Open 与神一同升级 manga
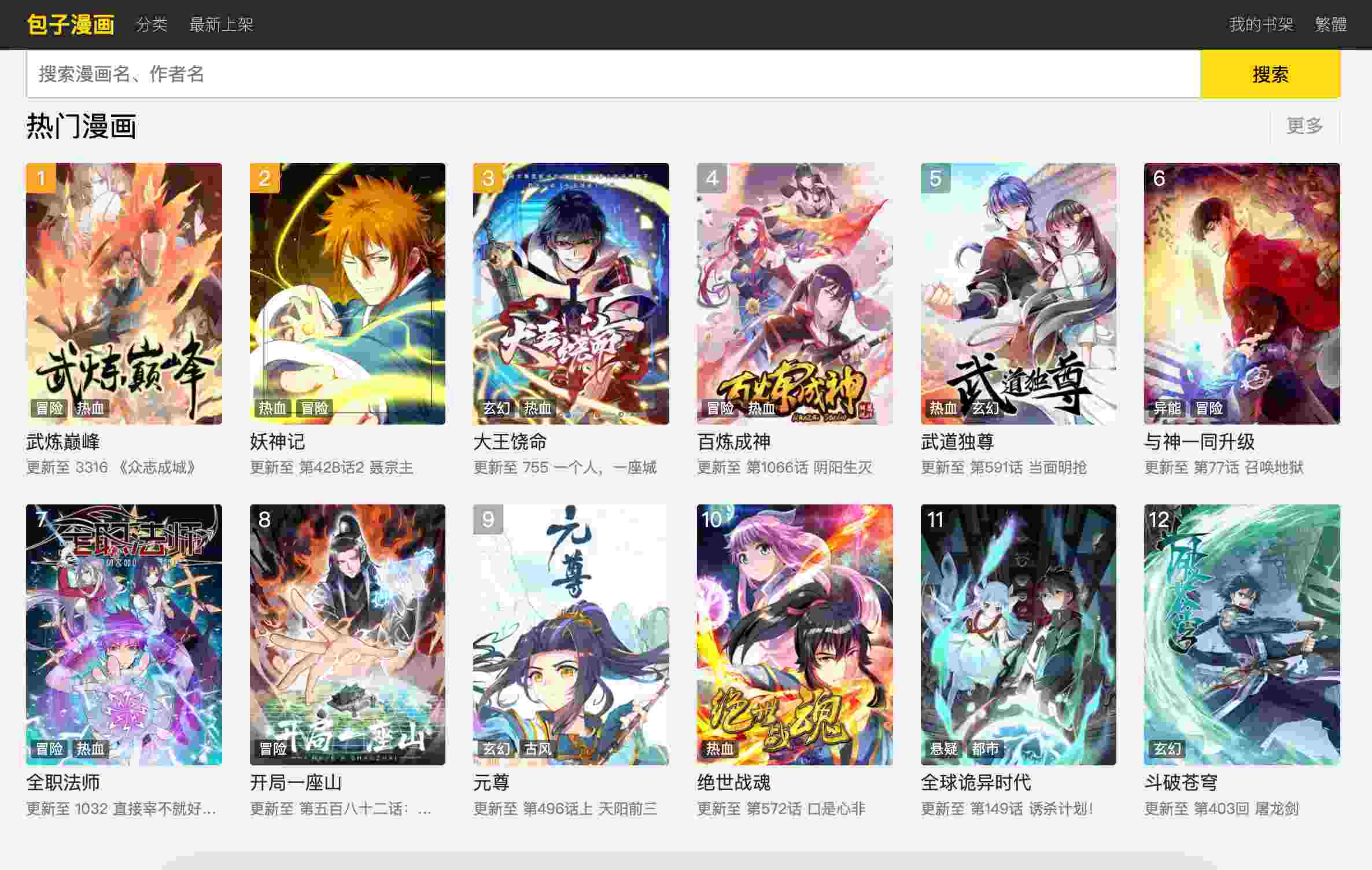This screenshot has width=1372, height=870. (1242, 294)
